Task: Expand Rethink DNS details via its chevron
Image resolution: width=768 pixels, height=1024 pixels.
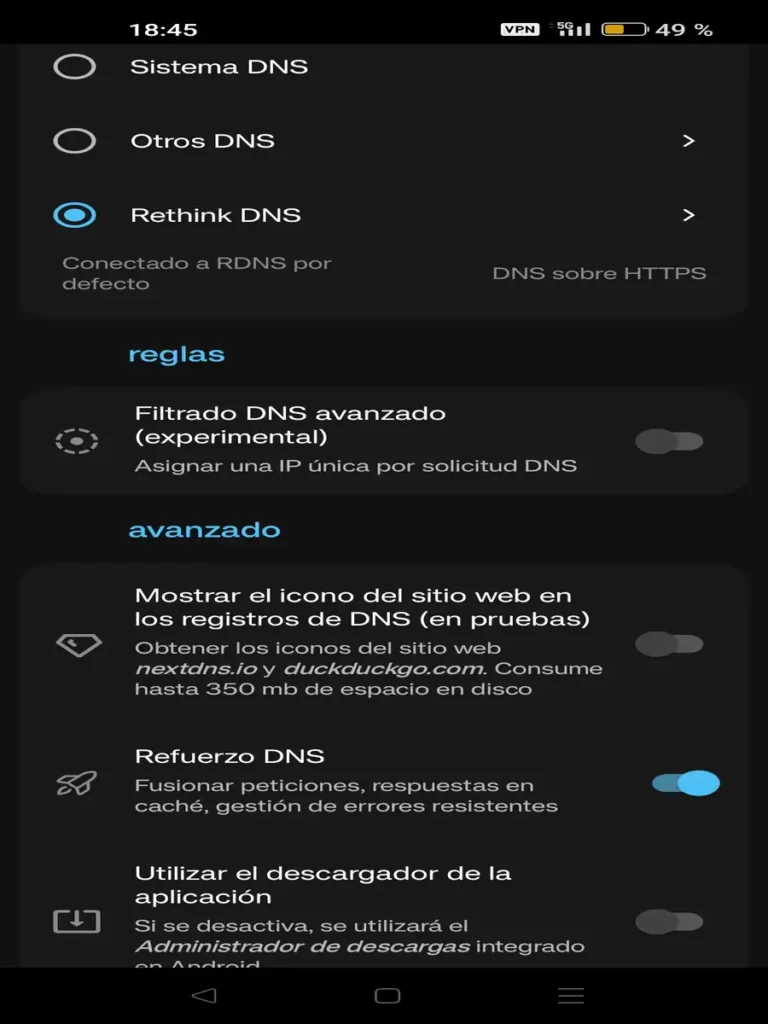Action: (688, 214)
